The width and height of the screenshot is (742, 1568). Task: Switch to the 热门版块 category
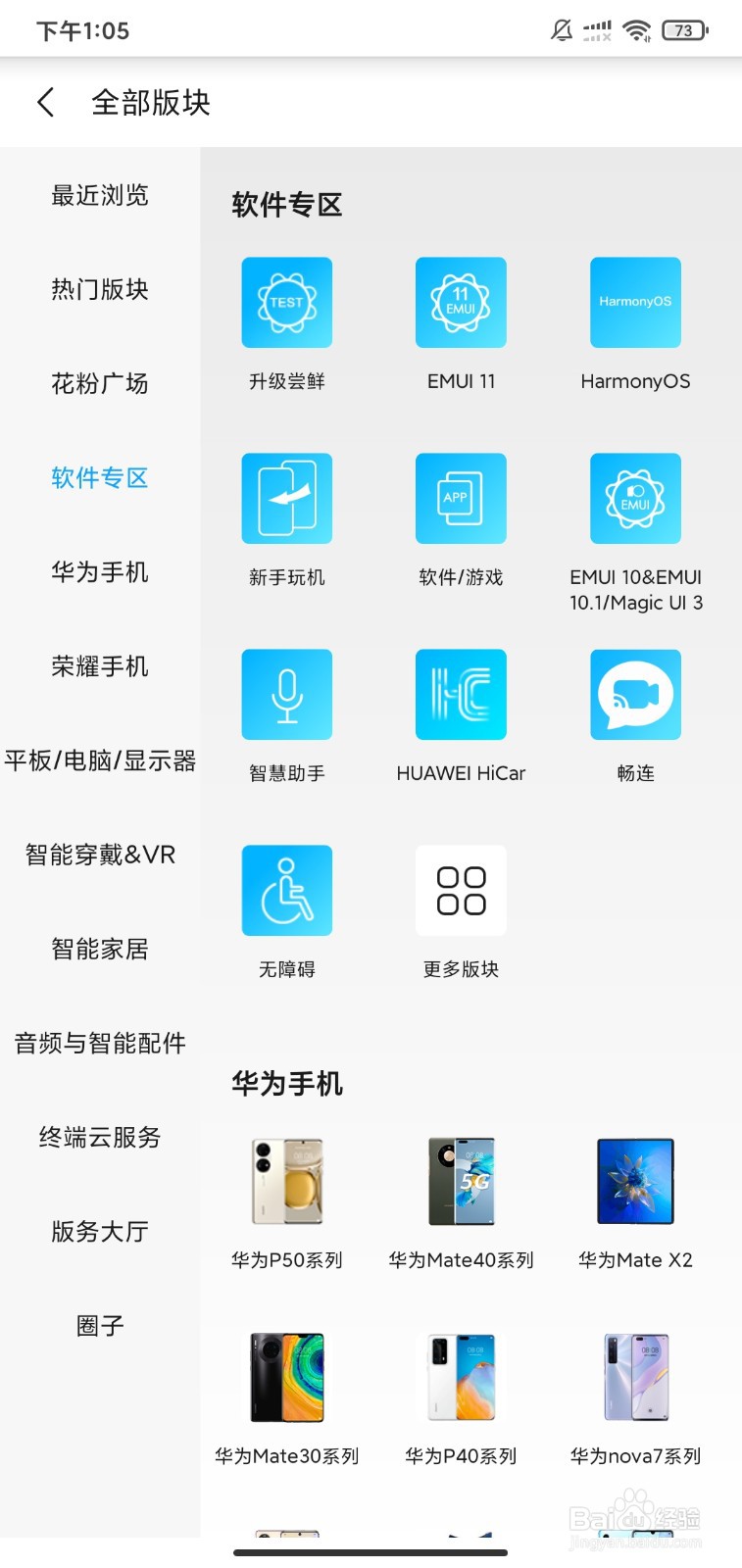(99, 289)
